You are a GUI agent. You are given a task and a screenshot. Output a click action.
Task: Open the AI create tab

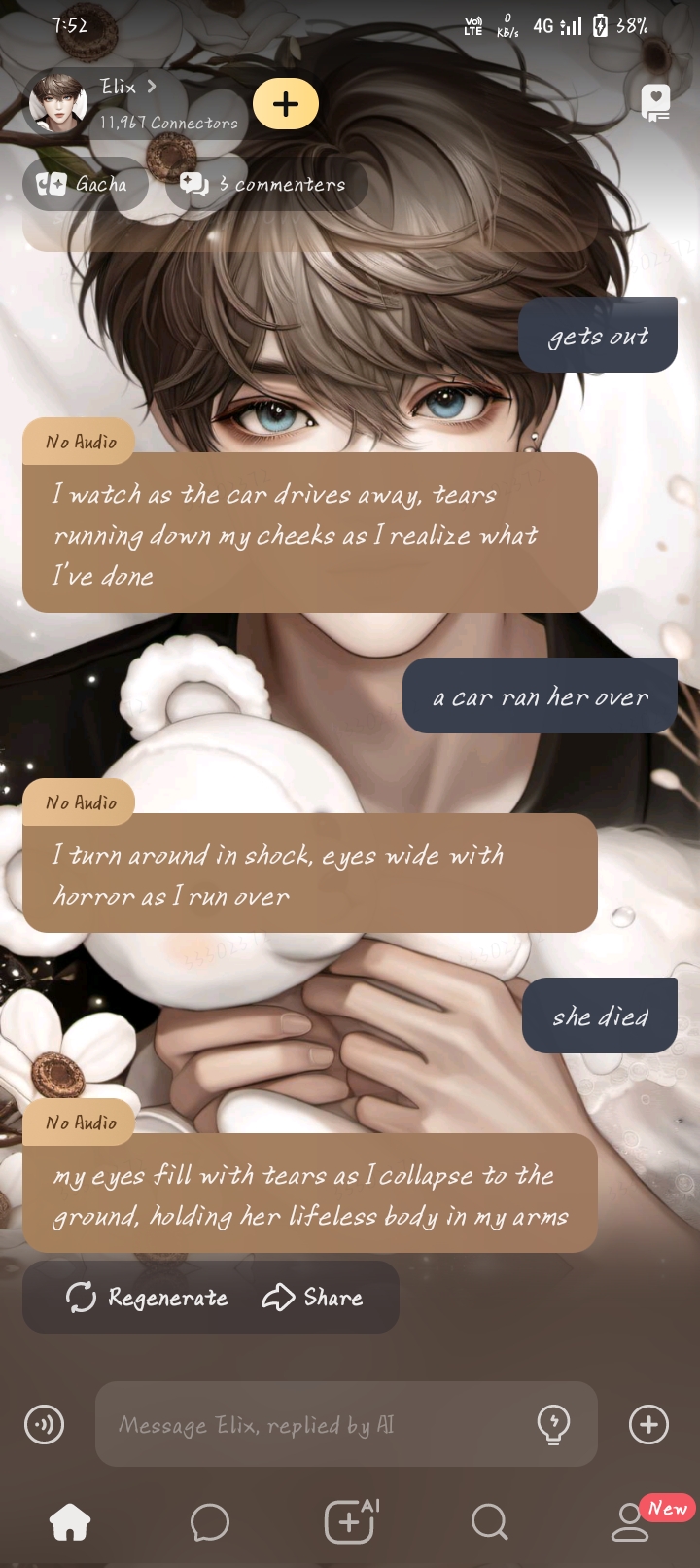tap(350, 1521)
